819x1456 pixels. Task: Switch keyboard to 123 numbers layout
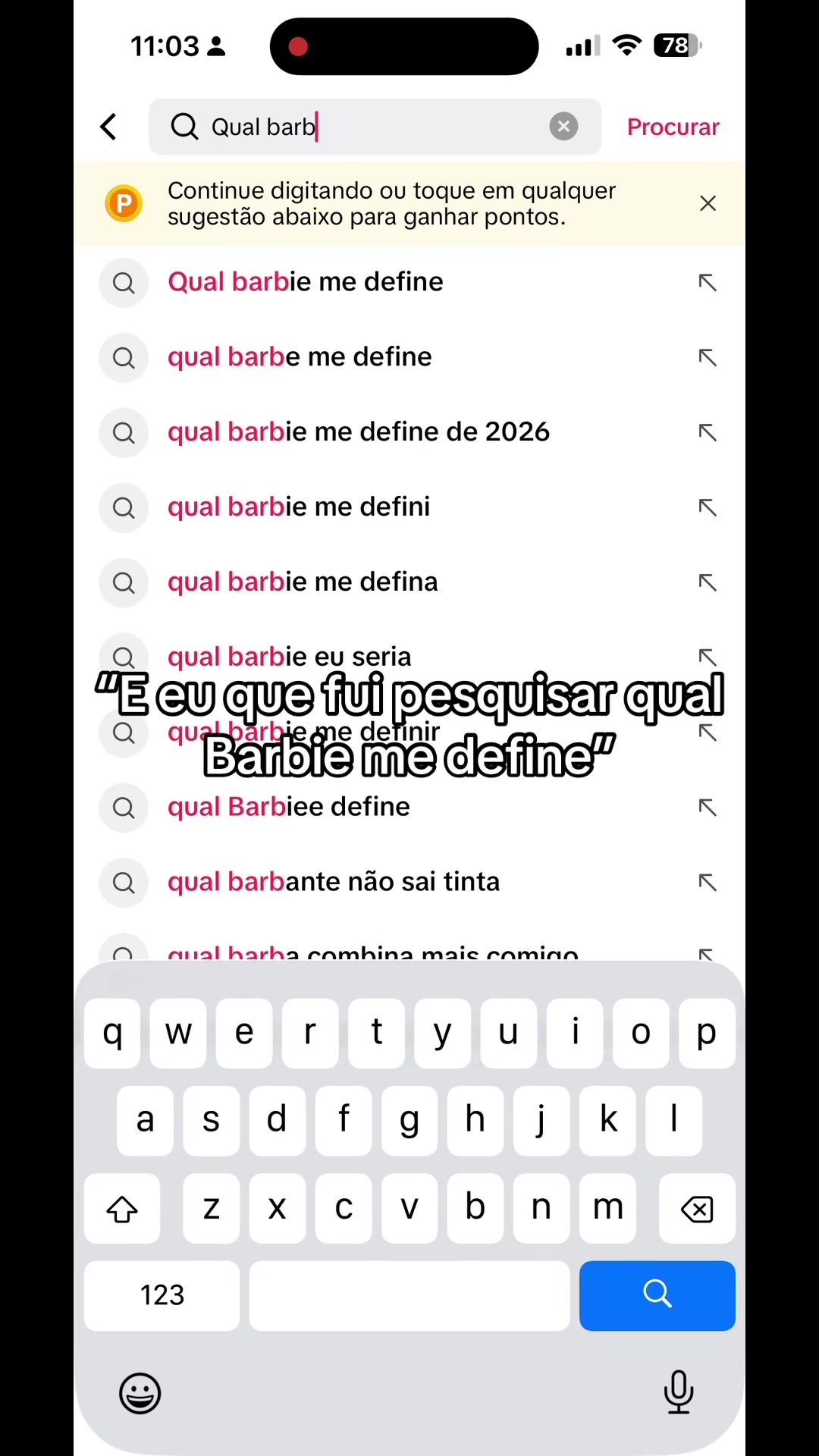pos(162,1295)
